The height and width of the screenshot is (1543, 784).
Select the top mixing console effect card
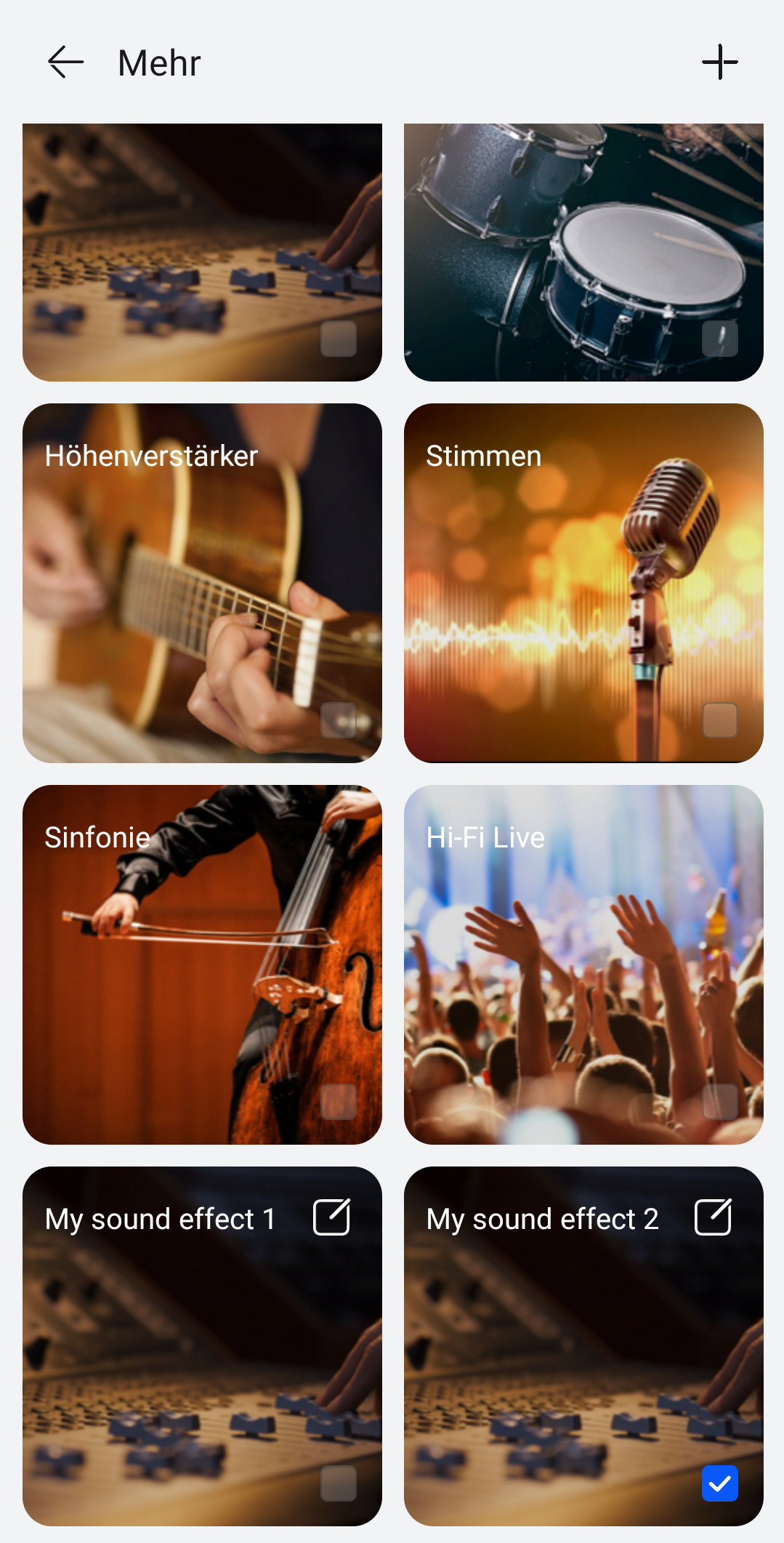click(202, 252)
